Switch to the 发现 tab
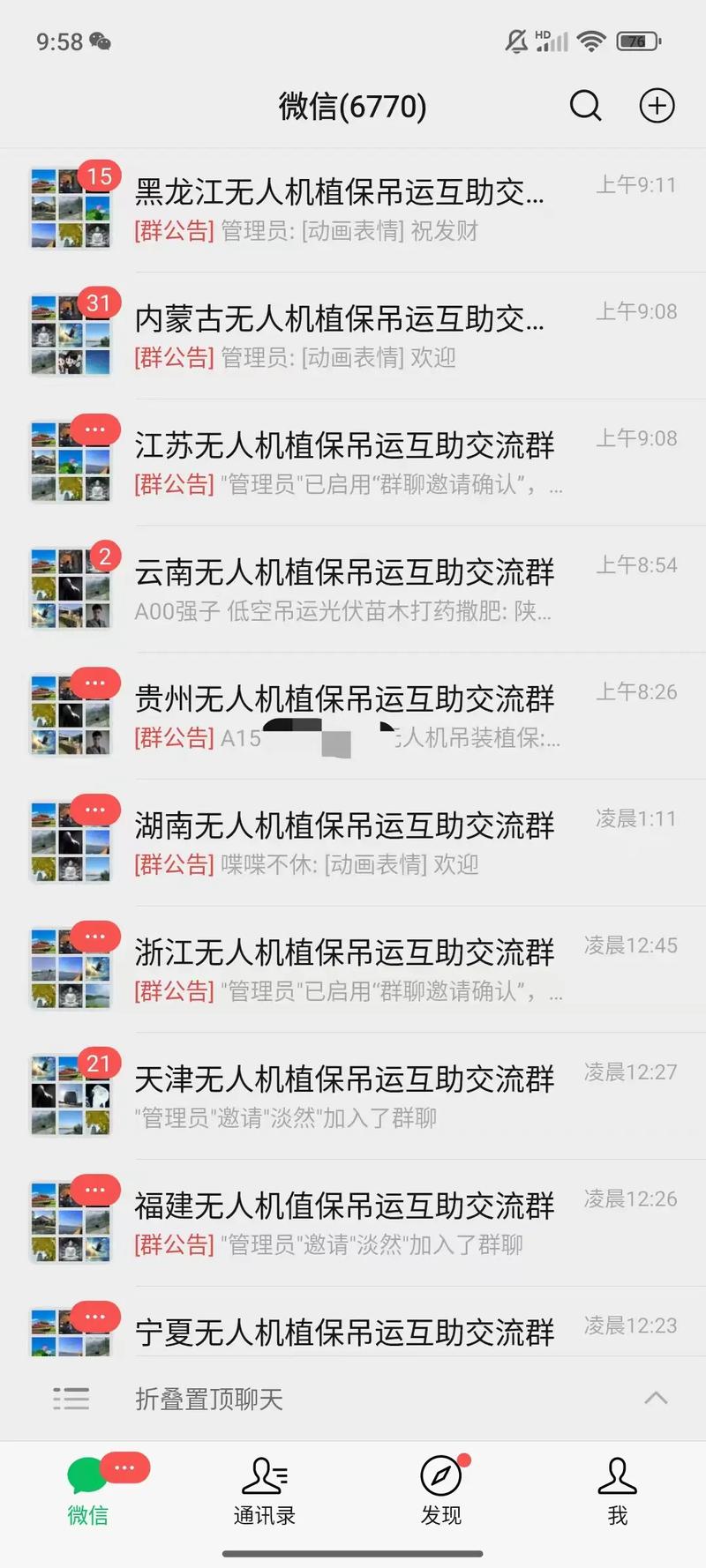 (440, 1490)
